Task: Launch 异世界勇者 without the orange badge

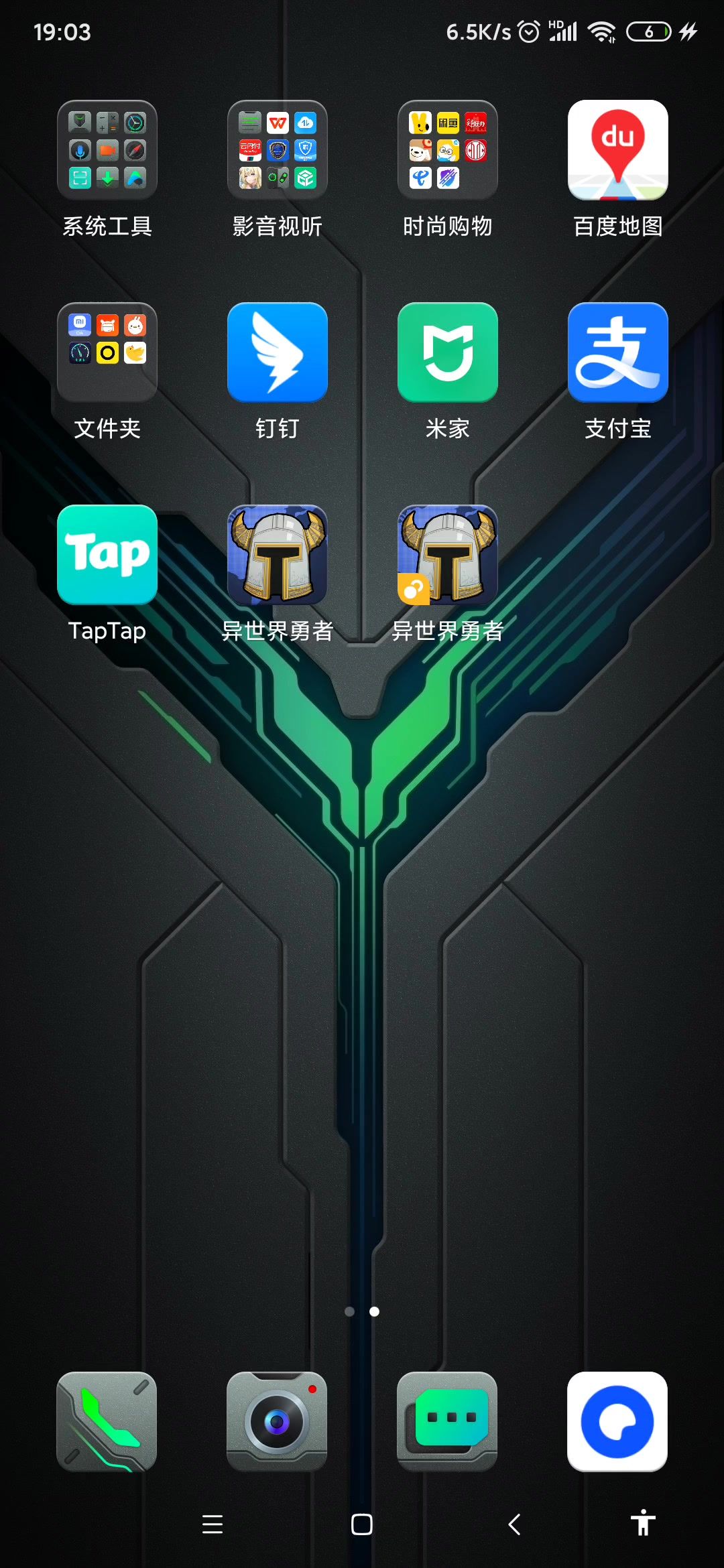Action: click(x=278, y=555)
